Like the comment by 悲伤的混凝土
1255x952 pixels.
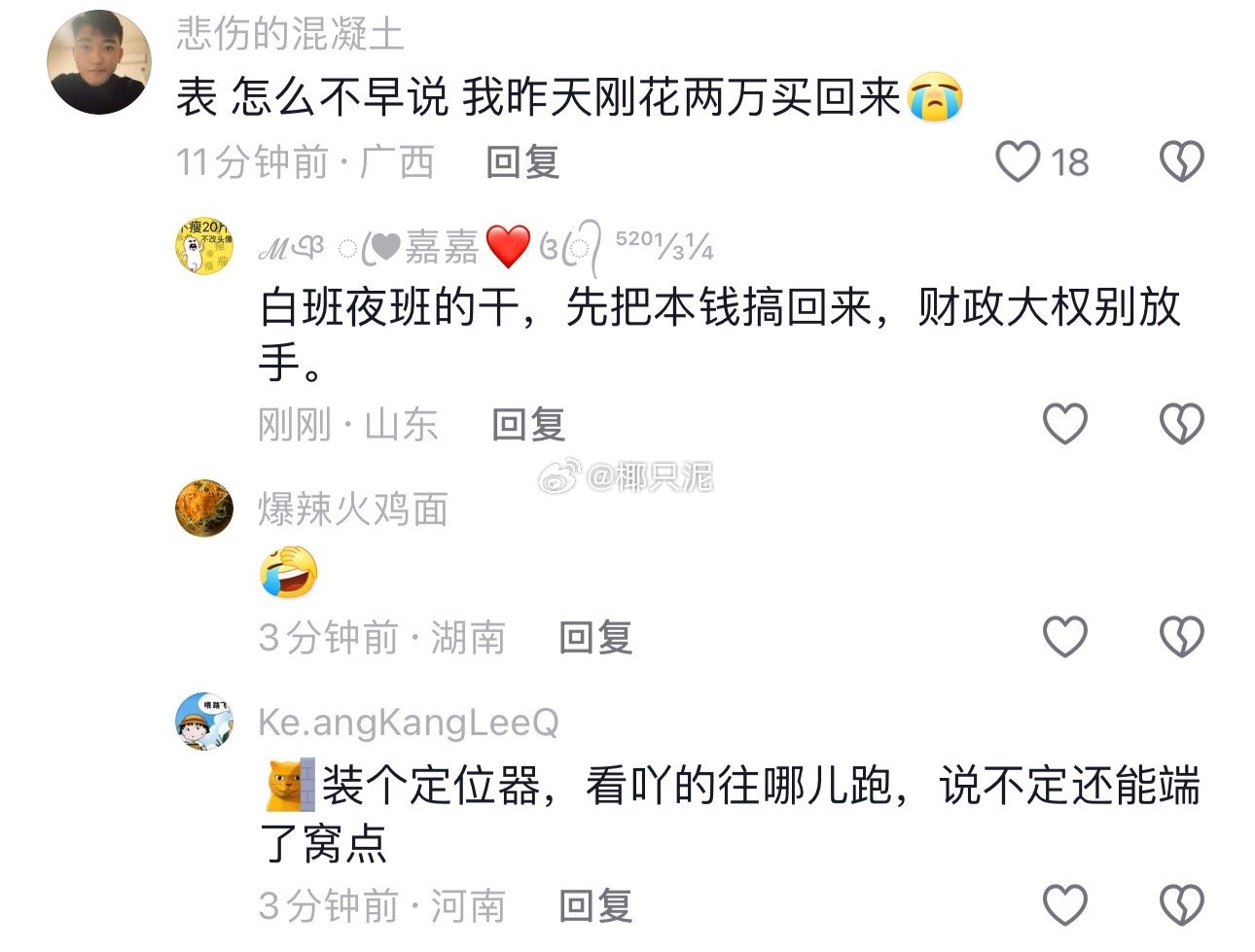click(1018, 161)
